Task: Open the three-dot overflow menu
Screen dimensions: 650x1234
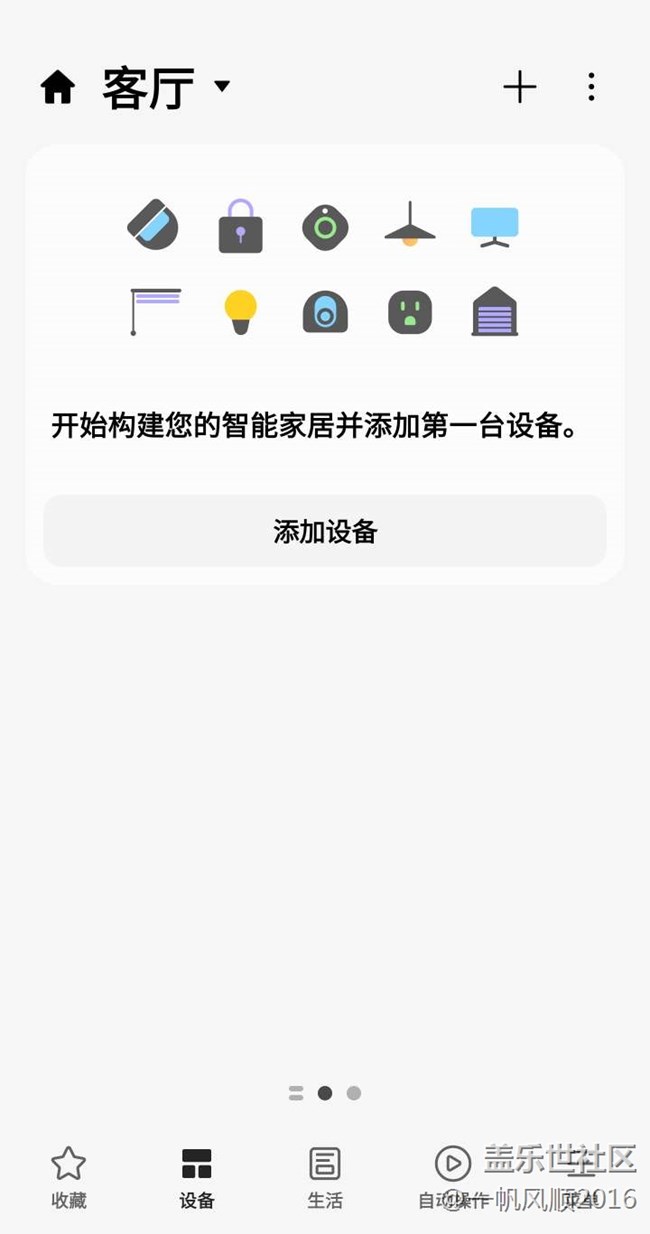Action: tap(591, 88)
